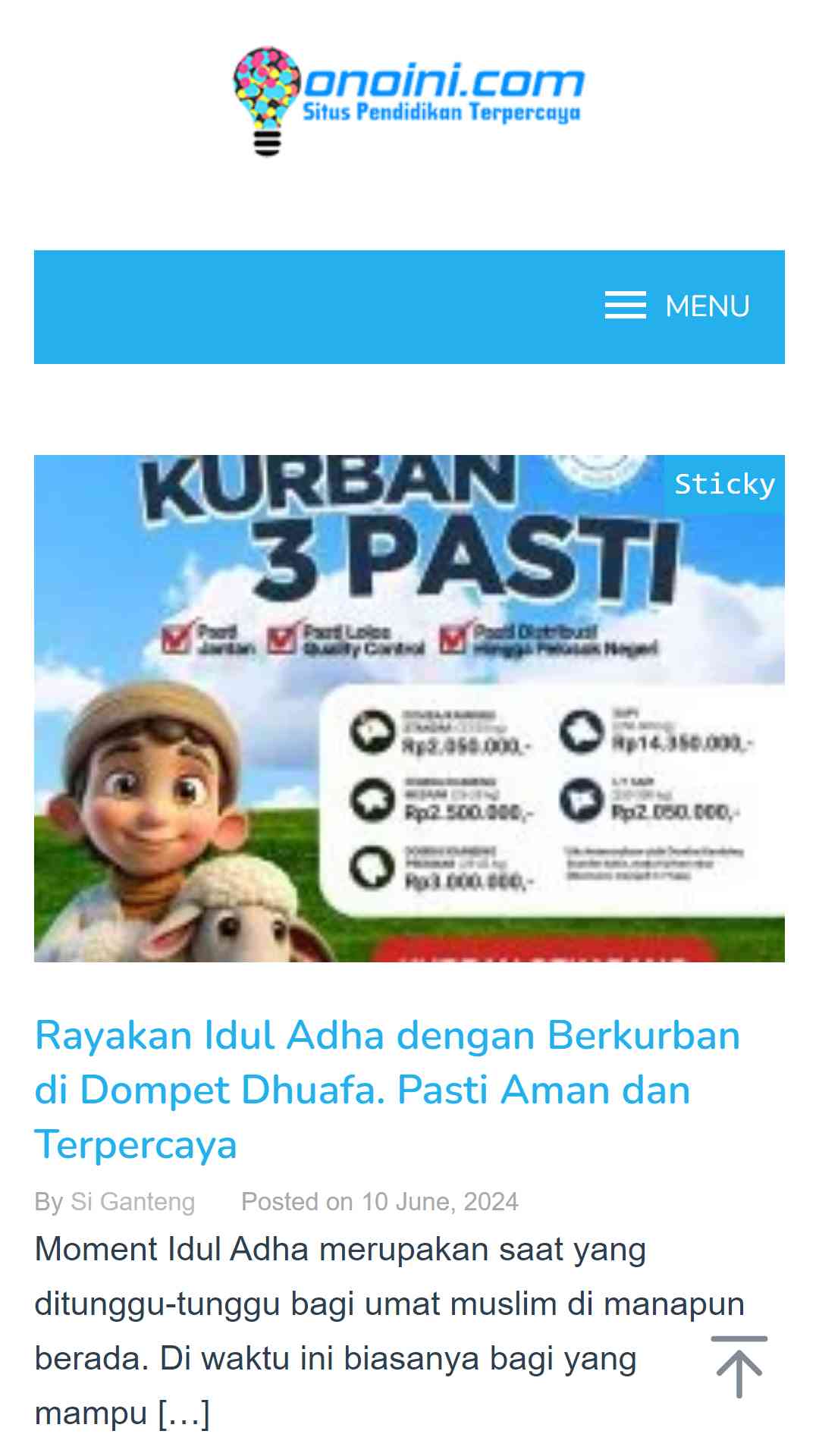
Task: Go to onoini.com homepage via logo
Action: pos(409,101)
